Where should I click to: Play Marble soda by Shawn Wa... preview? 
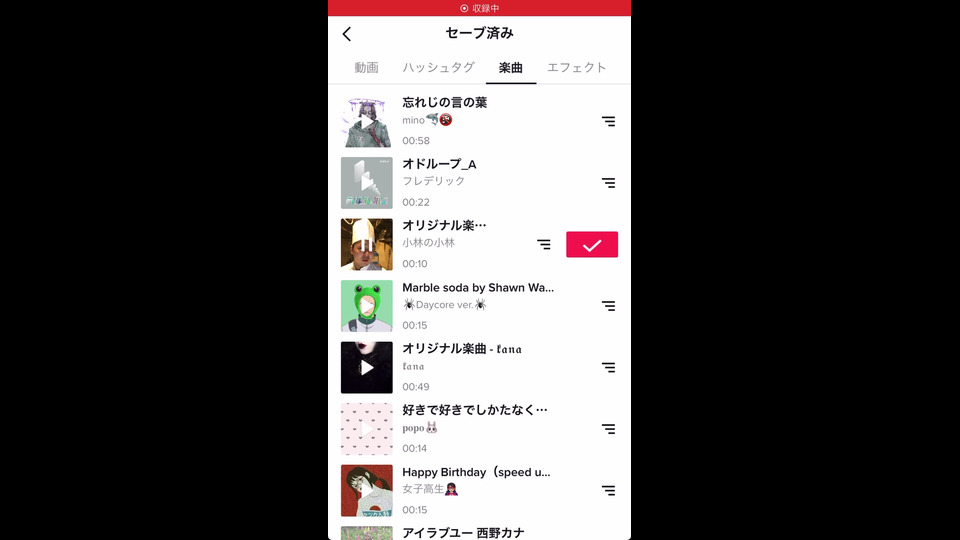pyautogui.click(x=367, y=306)
